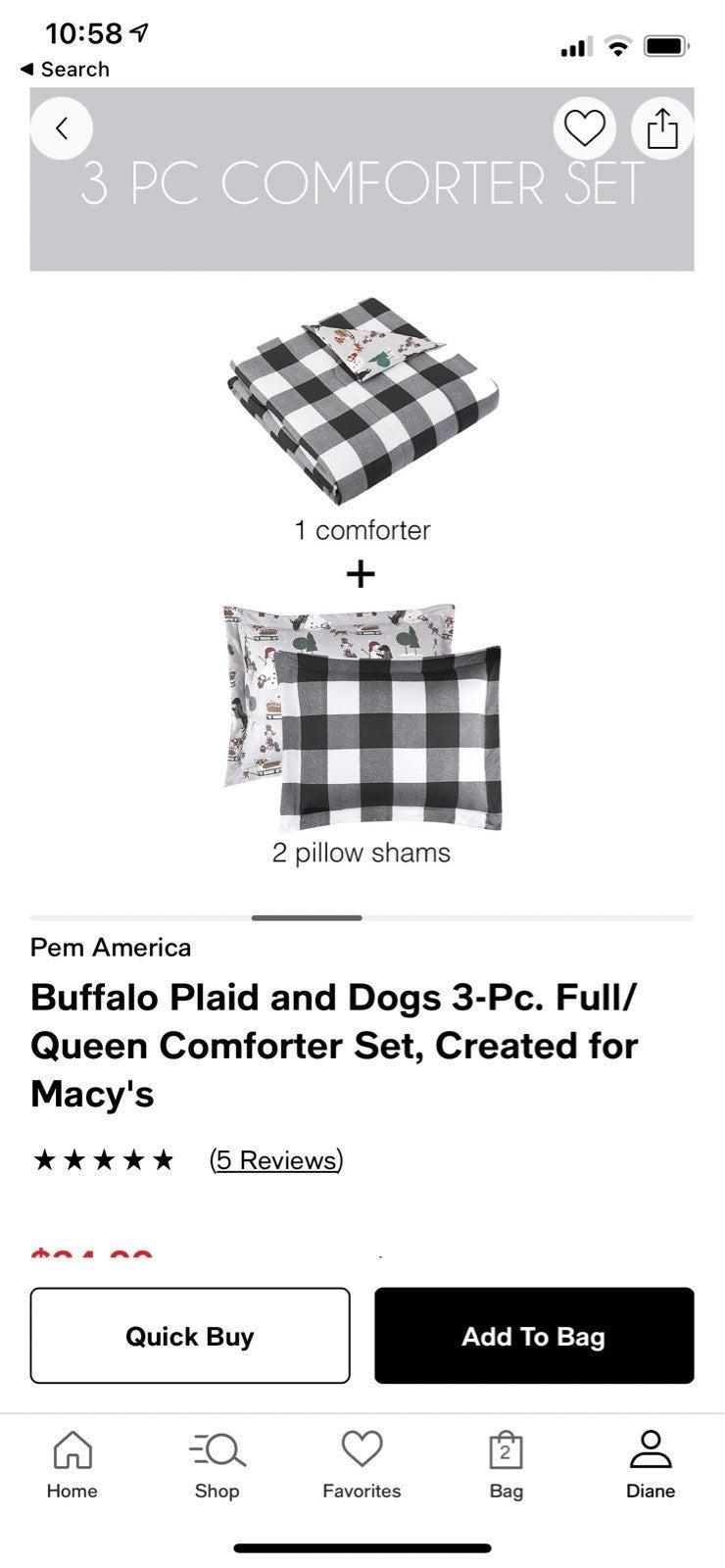Screen dimensions: 725x1568
Task: Switch to the Favorites tab
Action: coord(362,1465)
